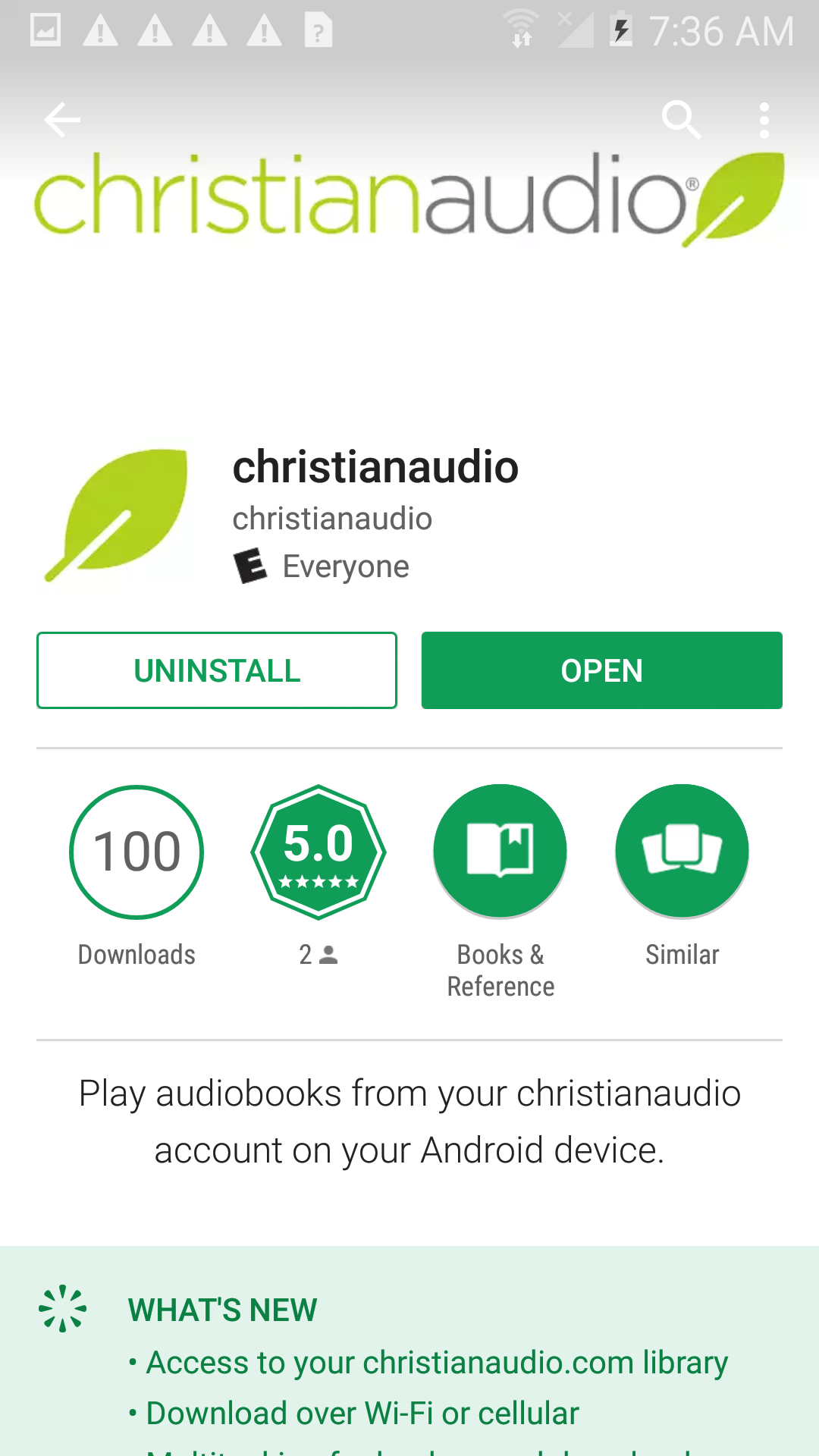This screenshot has height=1456, width=819.
Task: Read the full app description
Action: (409, 1122)
